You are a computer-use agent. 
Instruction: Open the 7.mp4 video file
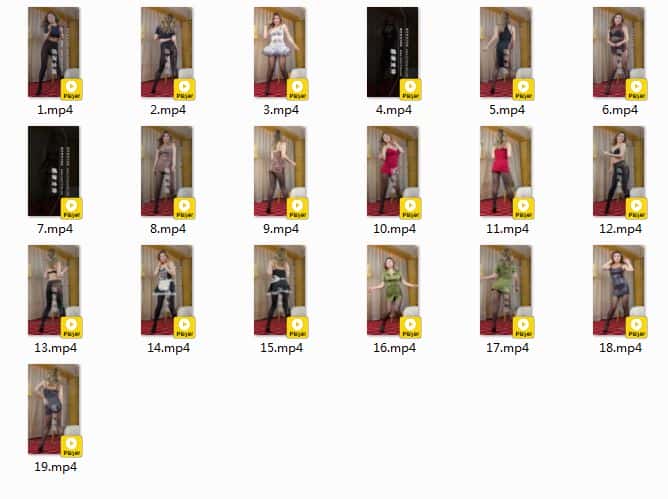54,171
